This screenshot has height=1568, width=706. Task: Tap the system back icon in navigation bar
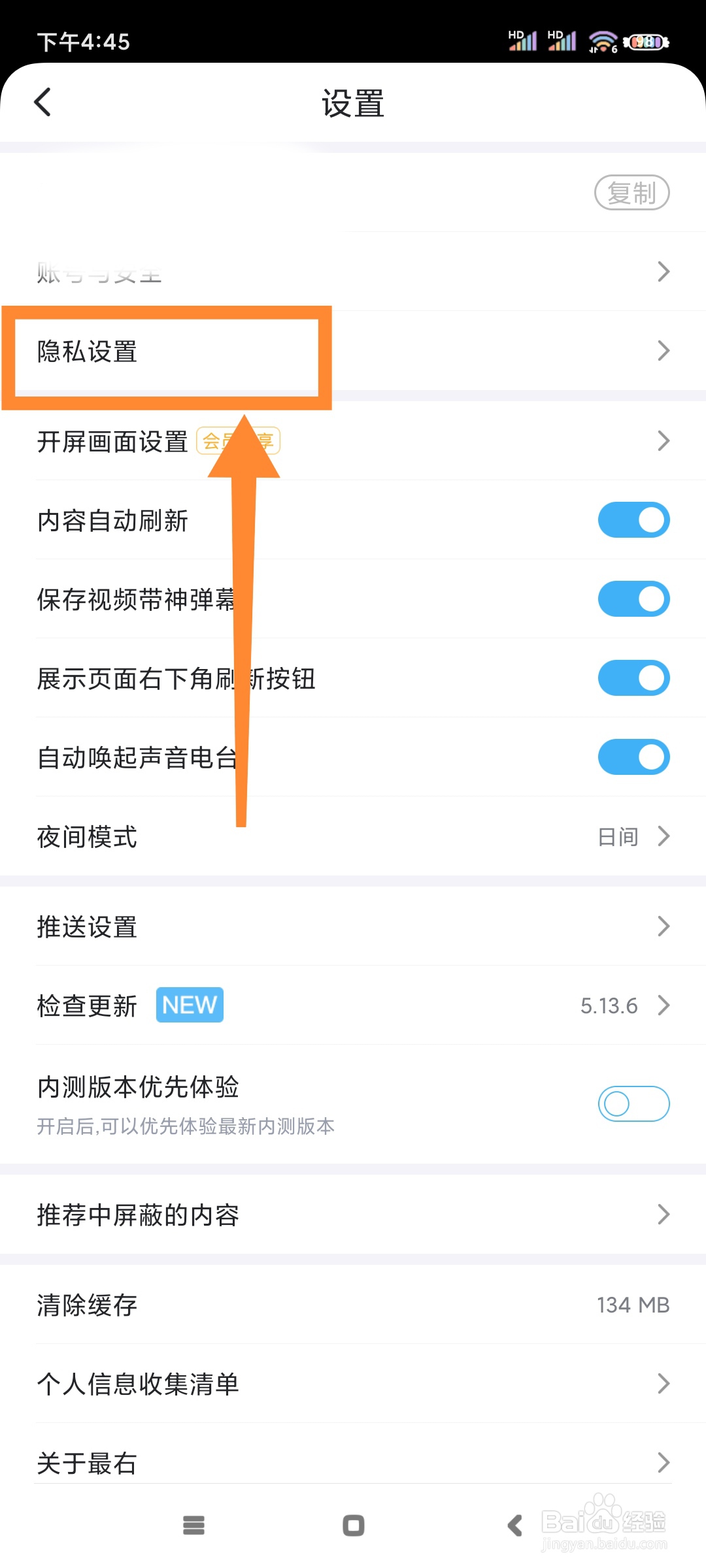[x=514, y=1526]
